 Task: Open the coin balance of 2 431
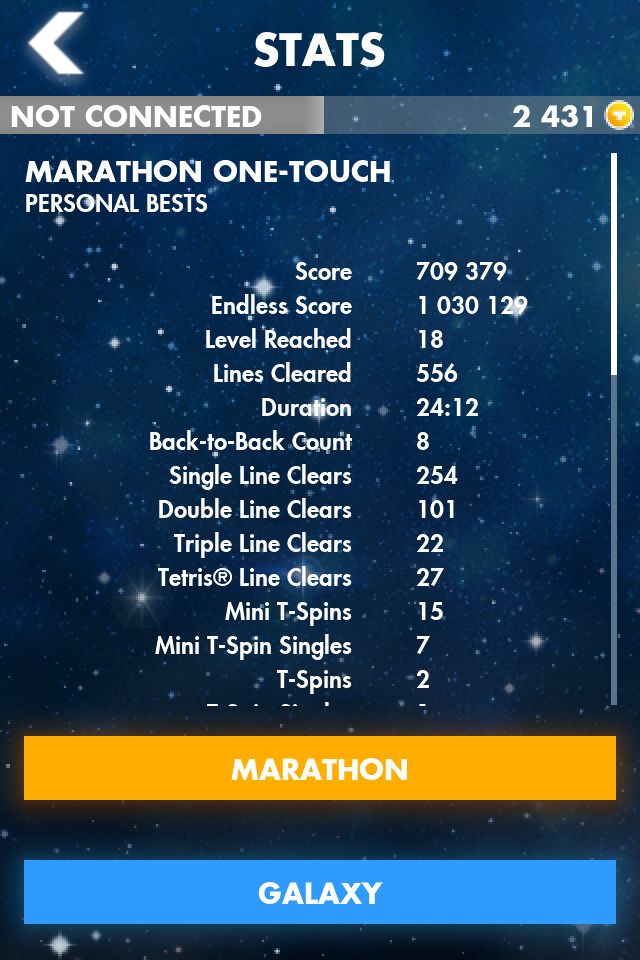pyautogui.click(x=572, y=116)
